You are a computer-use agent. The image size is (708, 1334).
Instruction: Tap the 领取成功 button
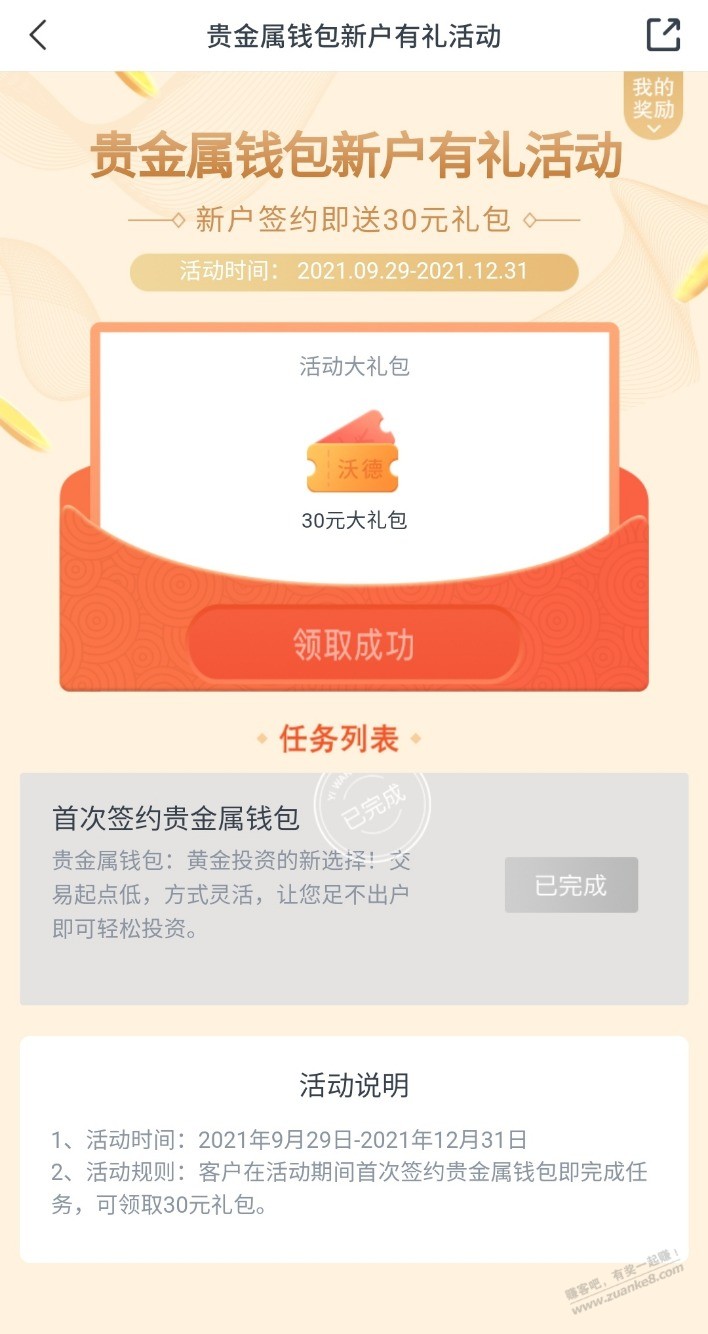pos(354,645)
